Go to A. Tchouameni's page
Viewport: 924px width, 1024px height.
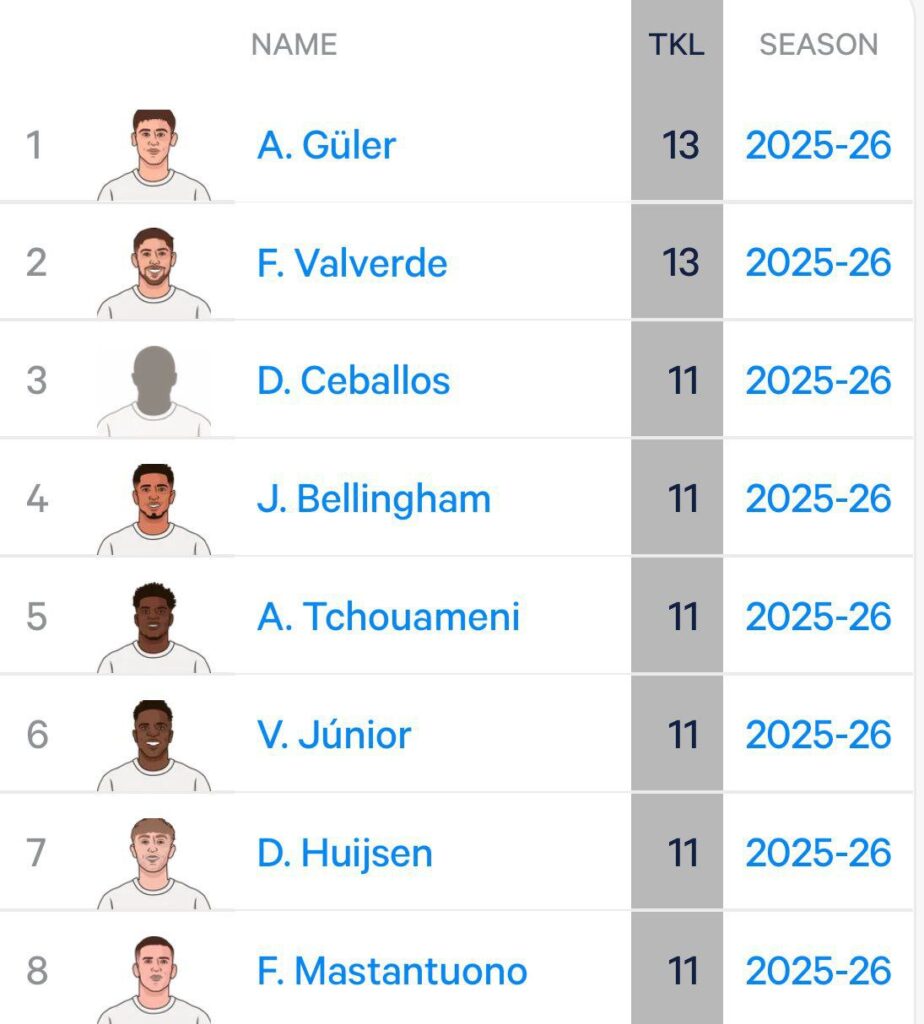click(x=388, y=617)
